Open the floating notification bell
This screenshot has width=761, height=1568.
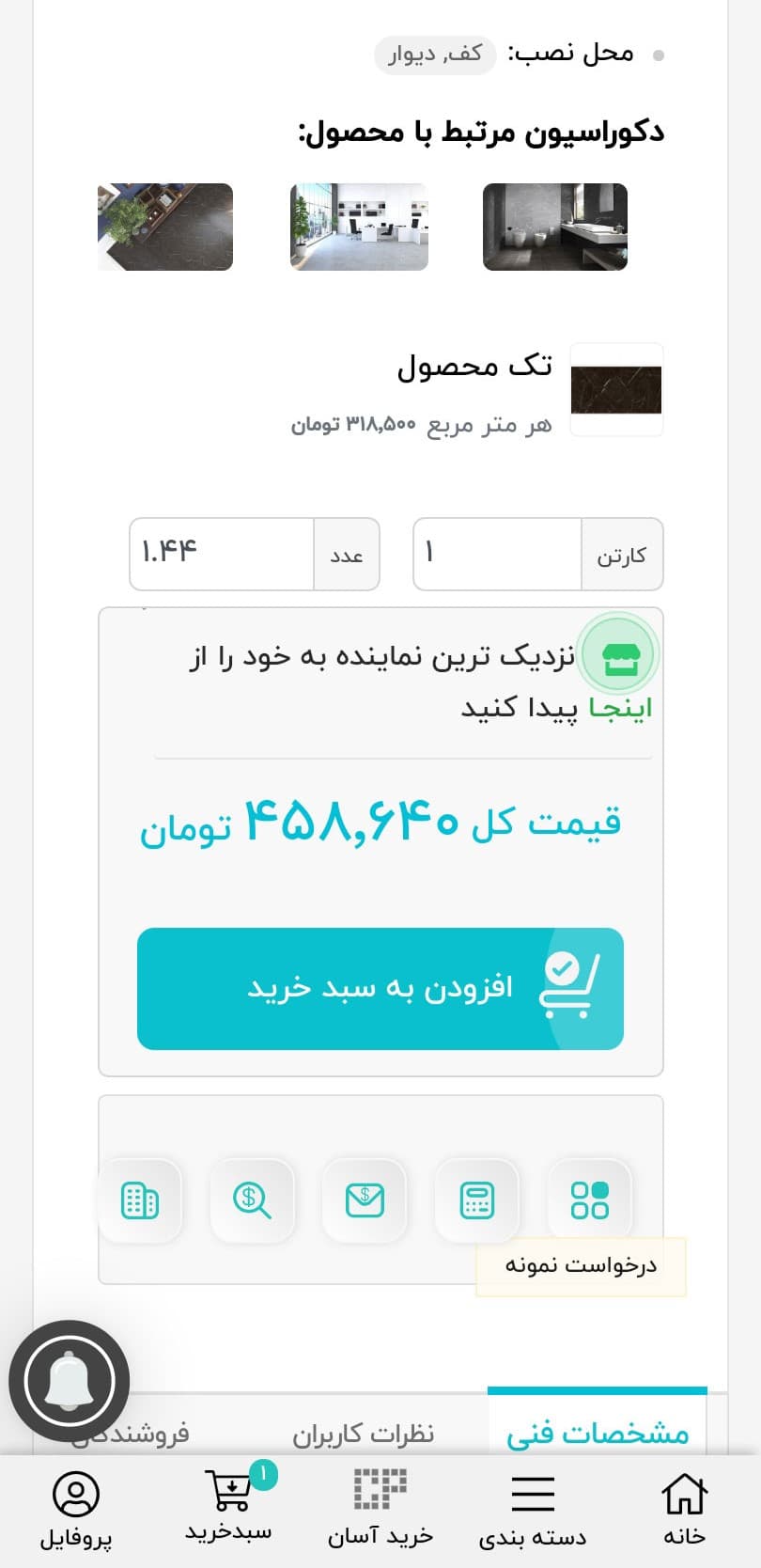coord(70,1381)
